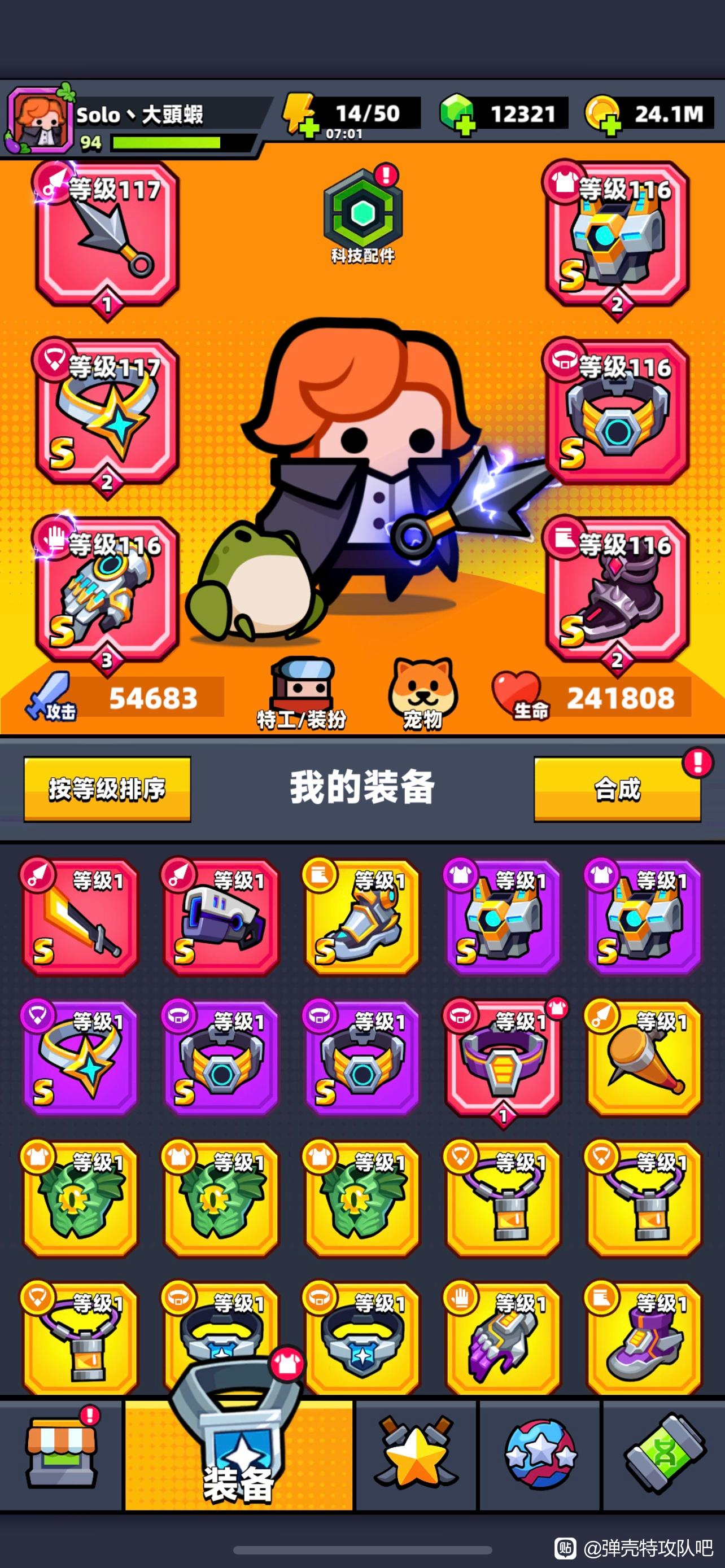Switch to the crossed swords star tab
This screenshot has height=1568, width=725.
[416, 1455]
